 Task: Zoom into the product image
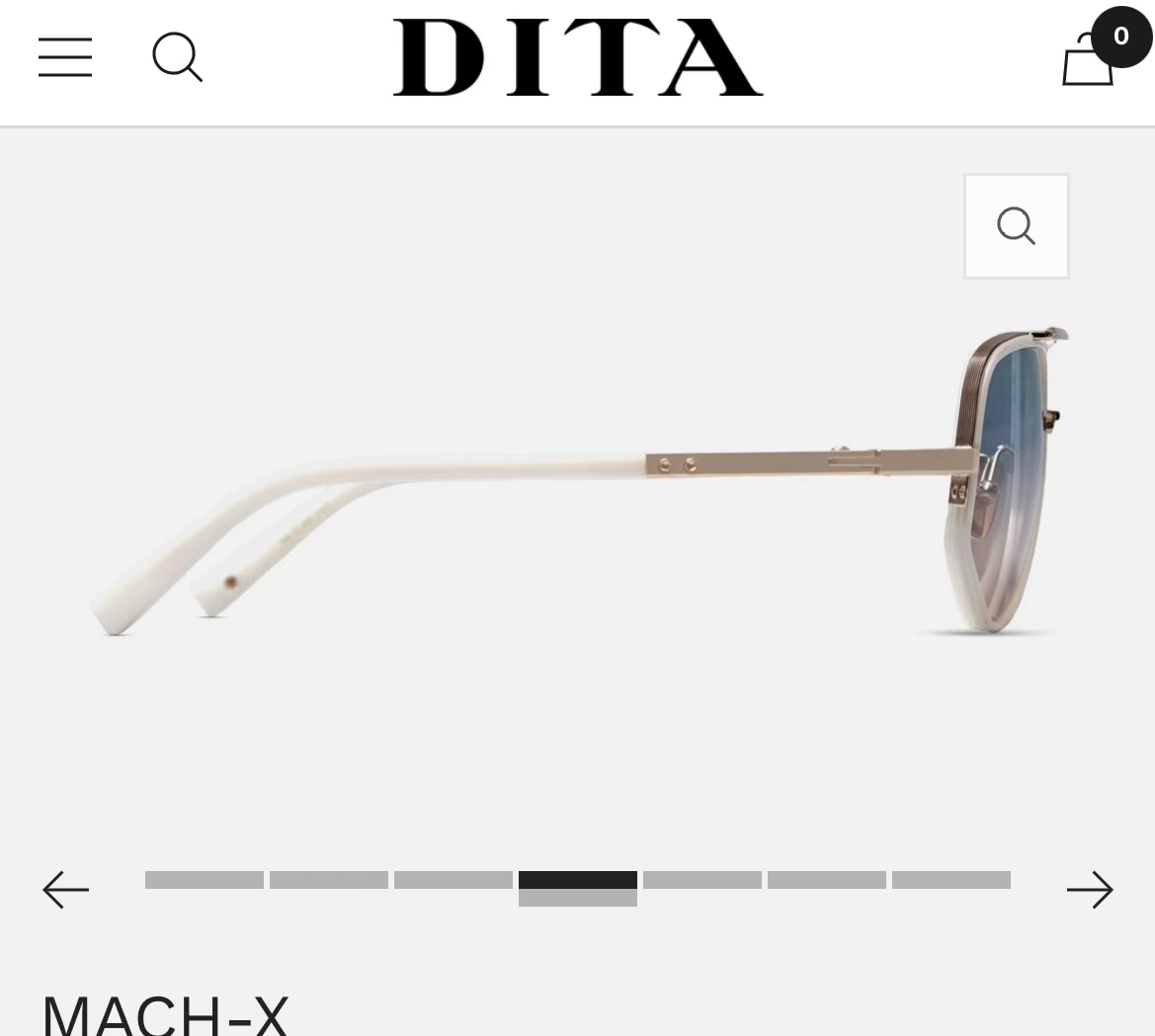coord(1016,226)
